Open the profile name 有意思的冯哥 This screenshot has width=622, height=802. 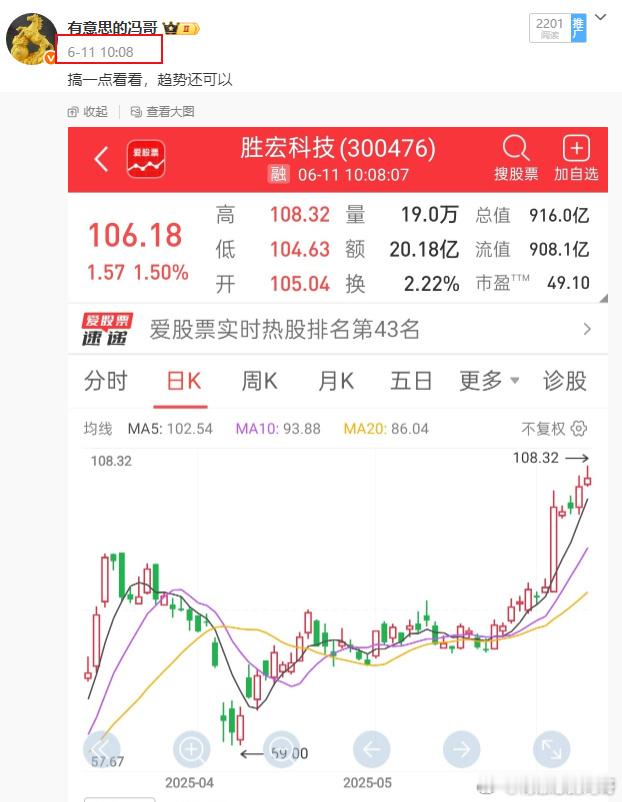click(113, 27)
